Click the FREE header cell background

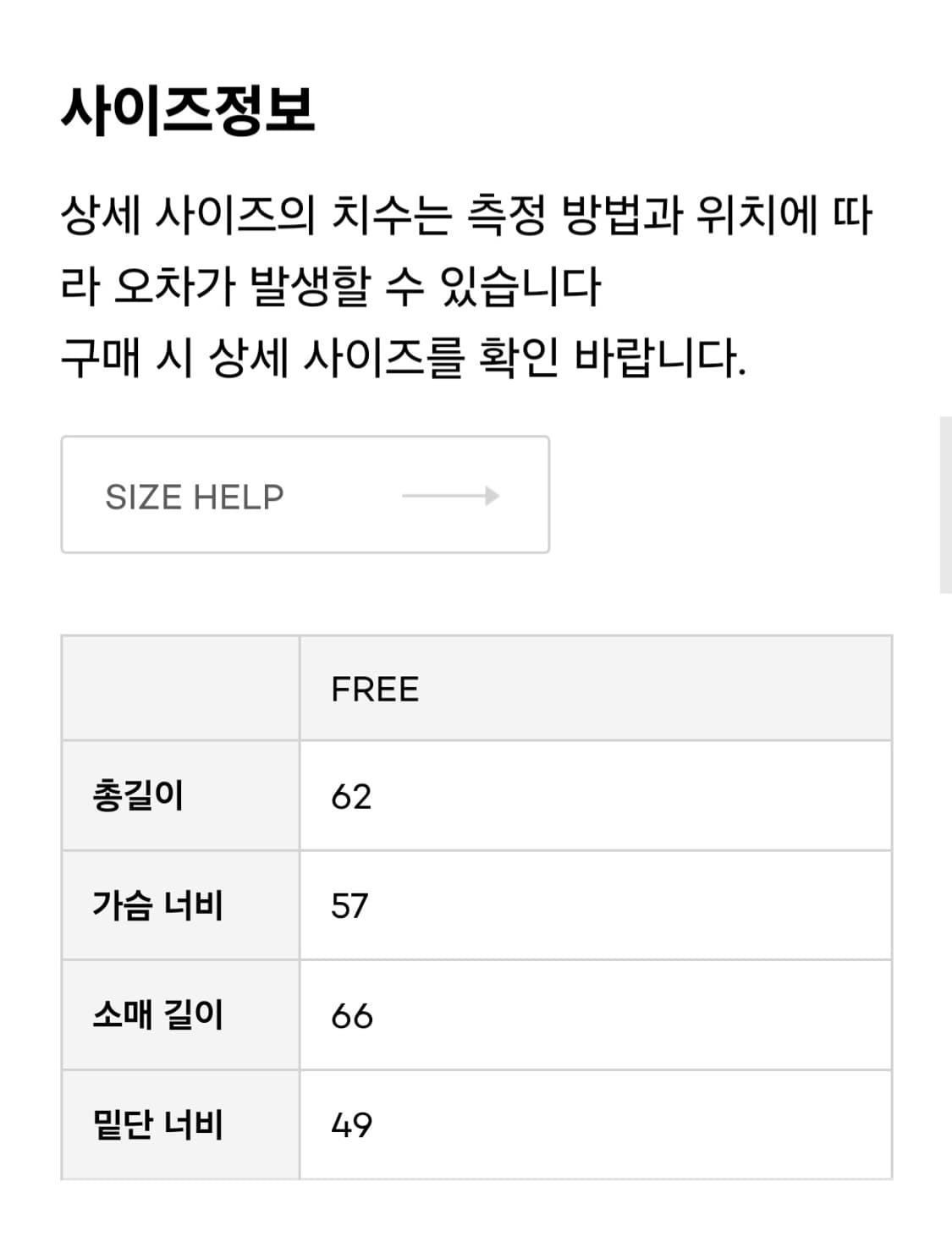(592, 688)
